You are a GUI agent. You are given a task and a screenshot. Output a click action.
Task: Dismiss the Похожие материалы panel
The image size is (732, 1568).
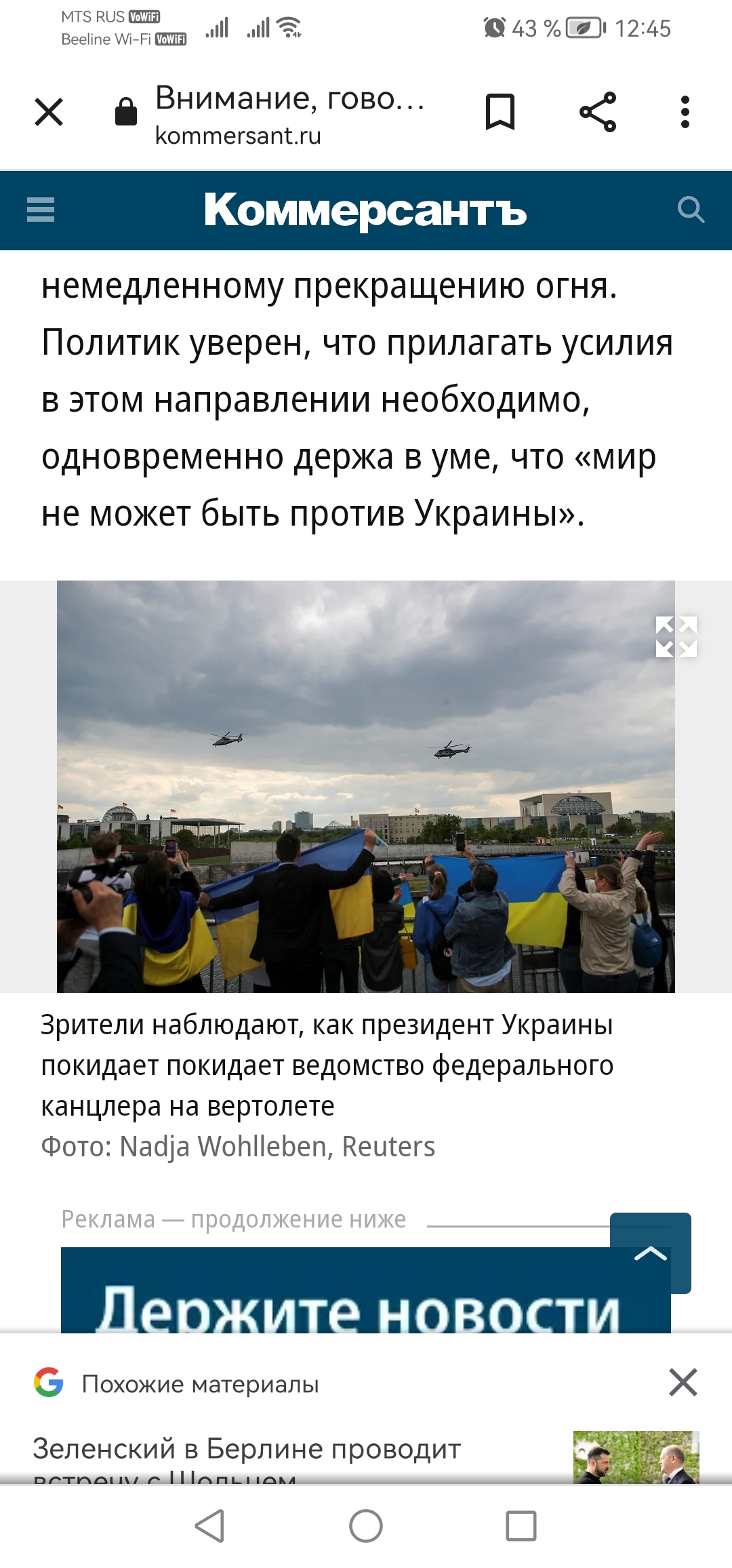tap(683, 1382)
